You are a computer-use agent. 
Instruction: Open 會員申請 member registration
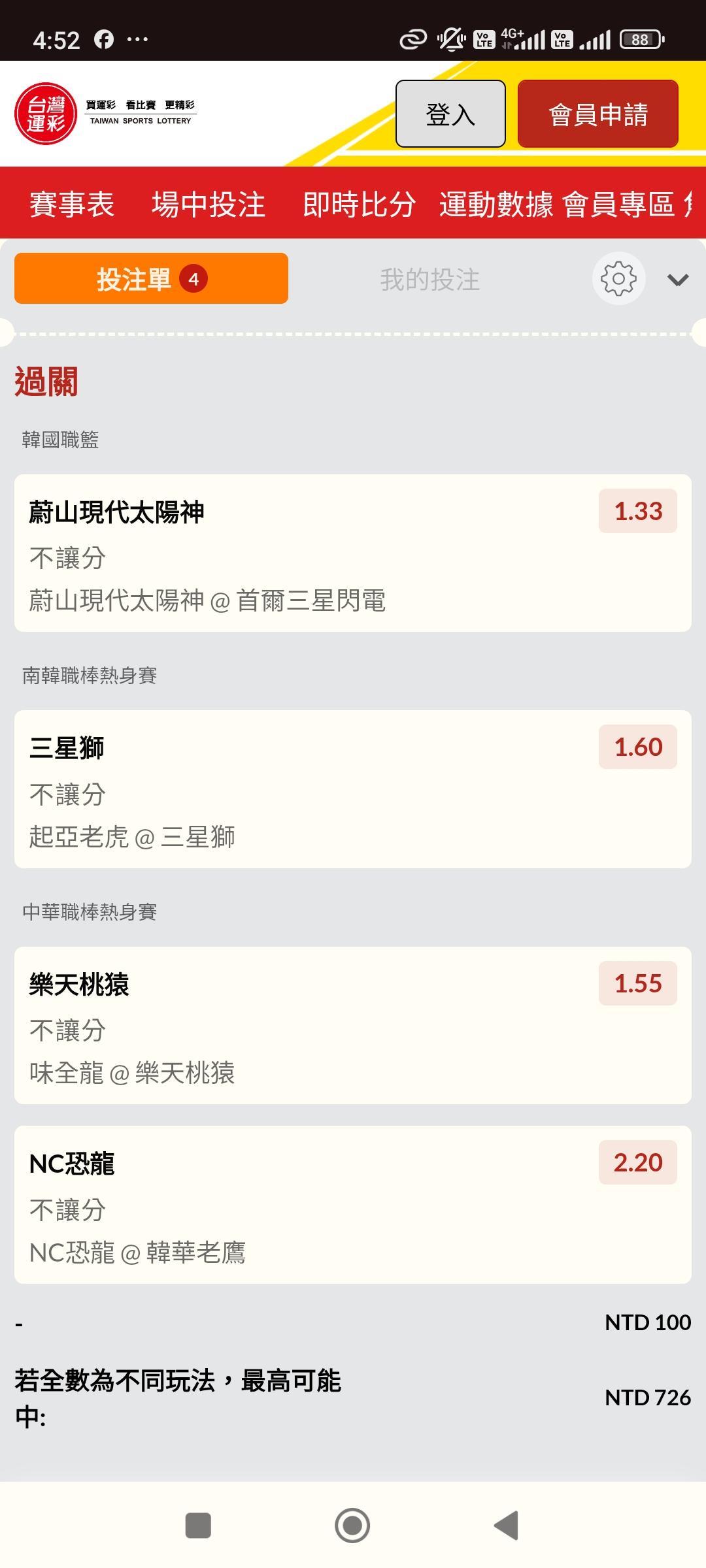(x=597, y=114)
